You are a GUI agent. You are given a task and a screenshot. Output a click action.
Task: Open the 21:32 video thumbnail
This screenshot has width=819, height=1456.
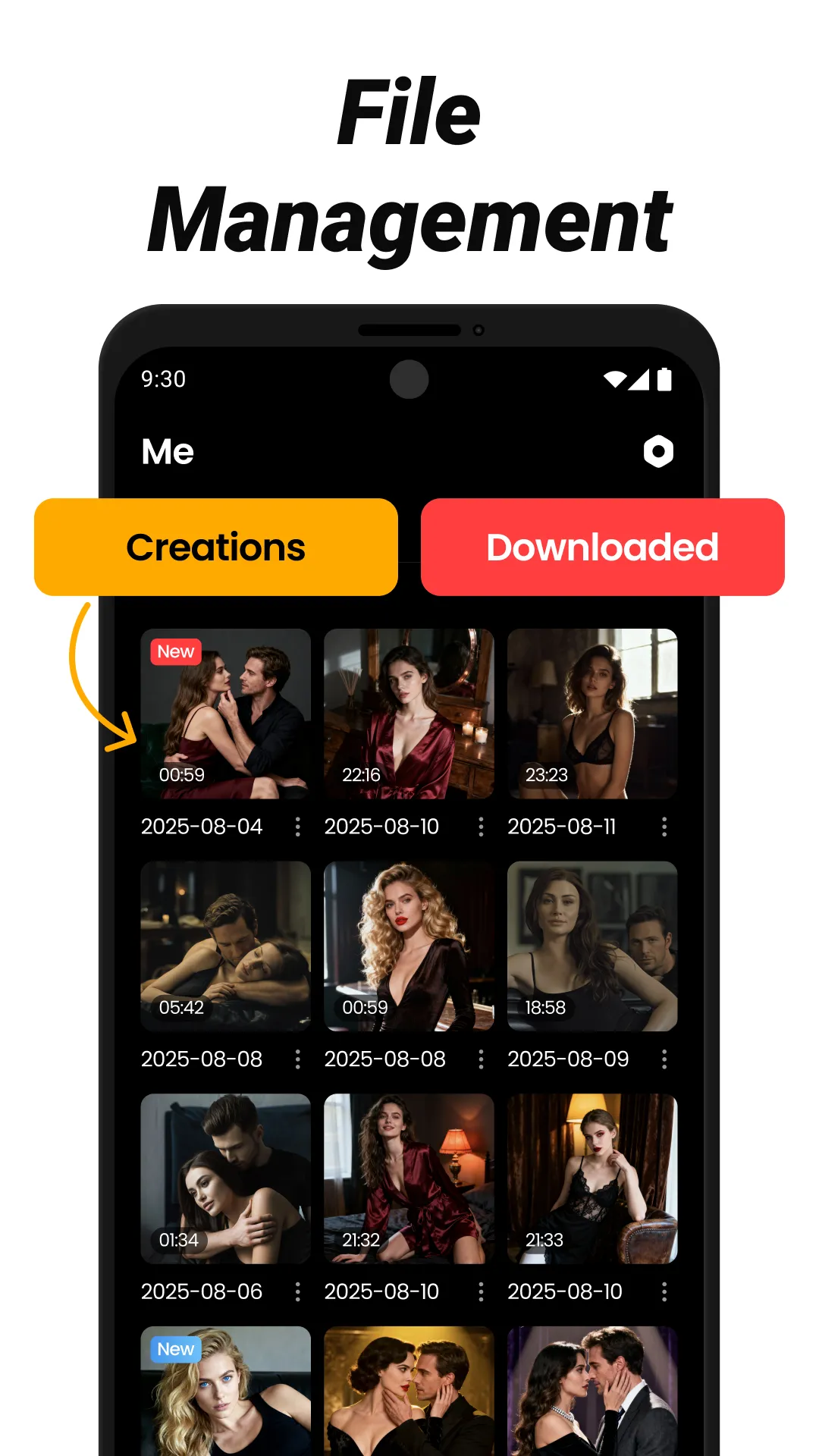coord(409,1181)
